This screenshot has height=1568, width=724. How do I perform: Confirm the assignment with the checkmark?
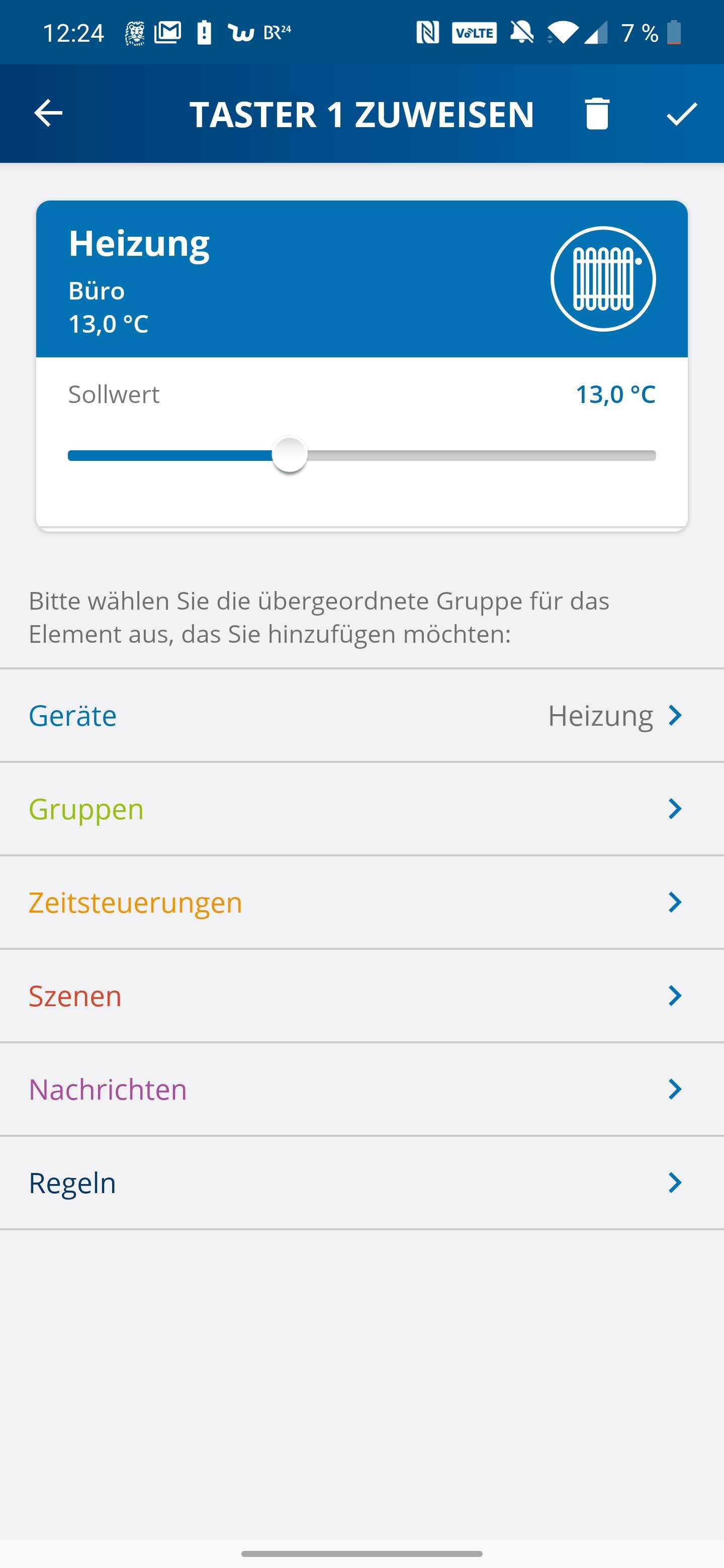click(x=681, y=113)
